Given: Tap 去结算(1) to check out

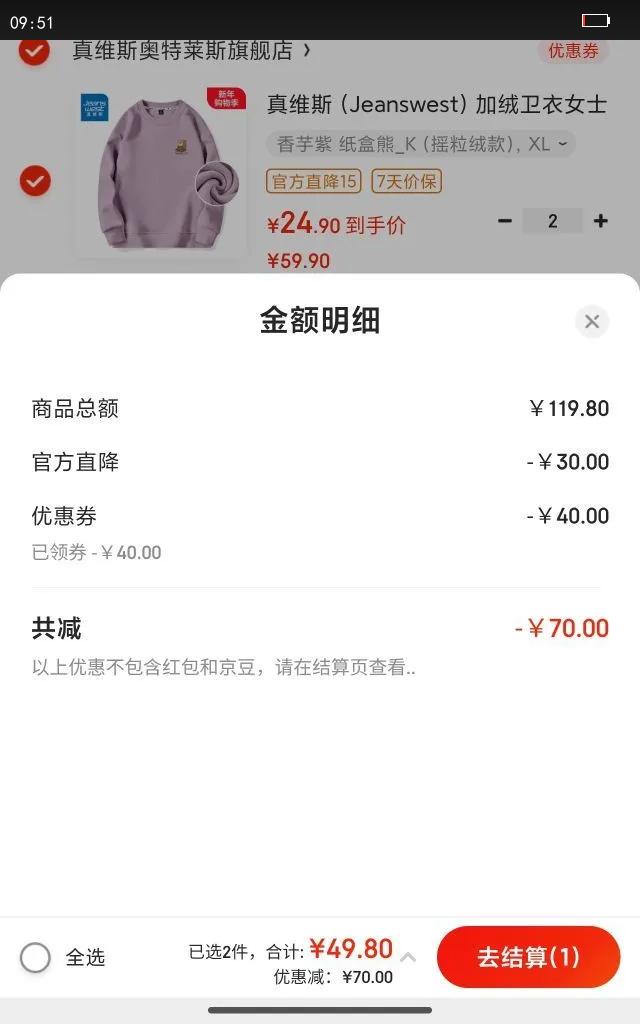Looking at the screenshot, I should tap(528, 957).
